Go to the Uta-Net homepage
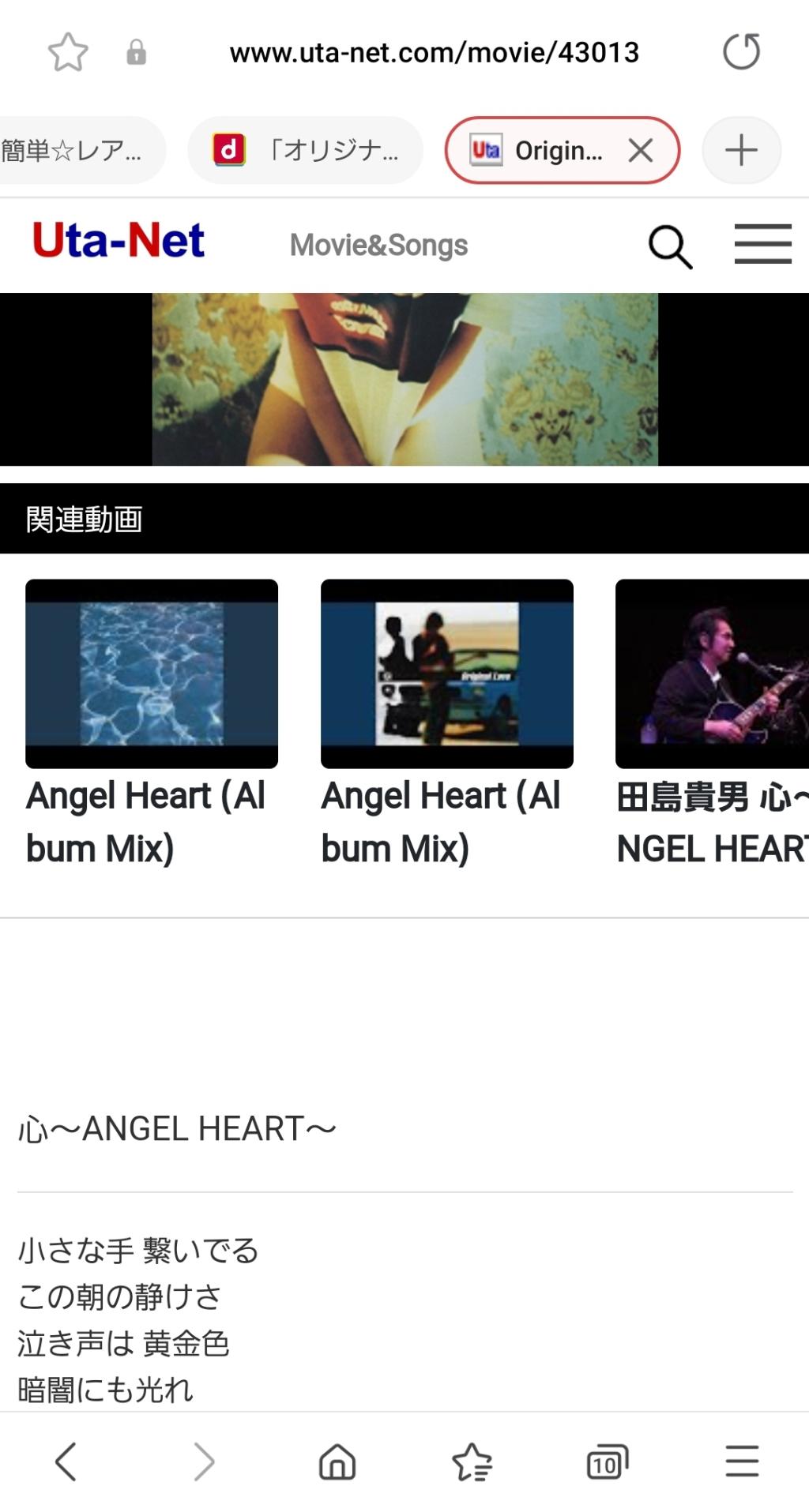 tap(119, 242)
